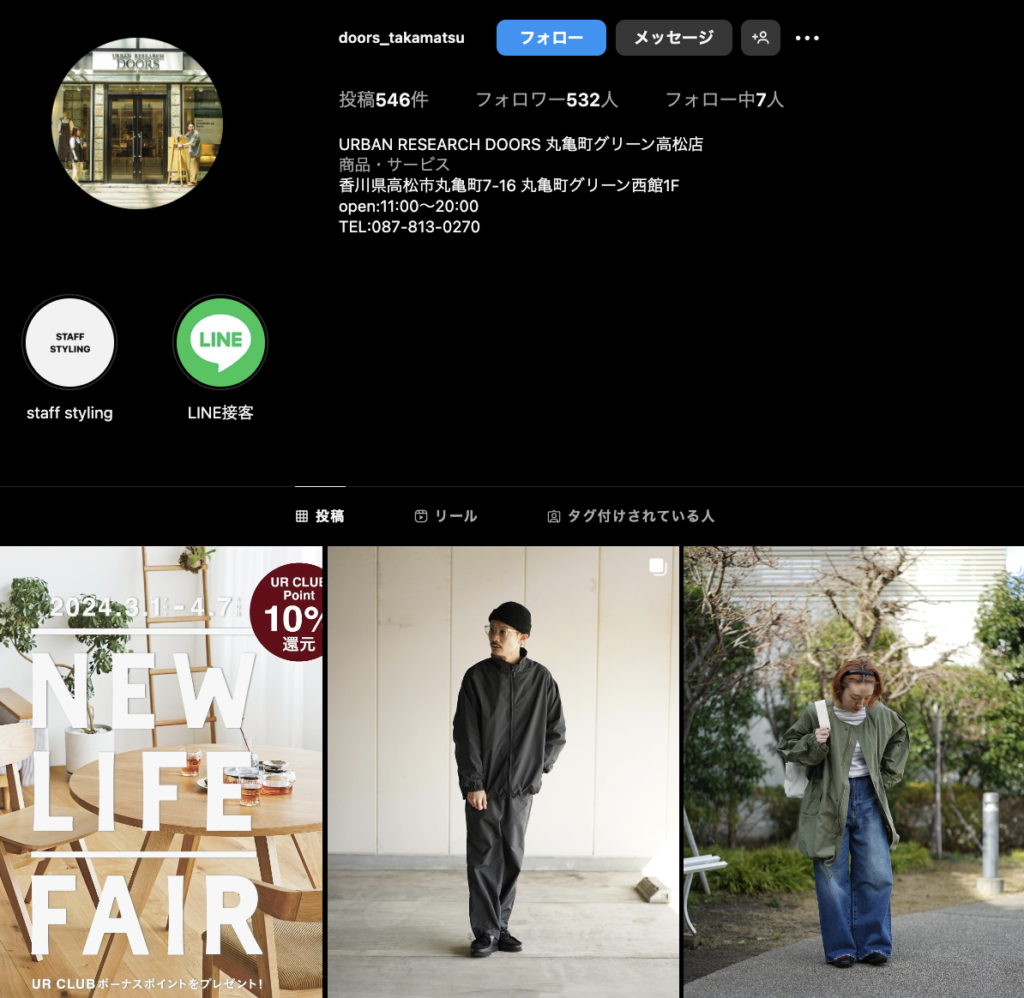Open the LINE接客 highlight
Image resolution: width=1024 pixels, height=998 pixels.
pyautogui.click(x=220, y=342)
